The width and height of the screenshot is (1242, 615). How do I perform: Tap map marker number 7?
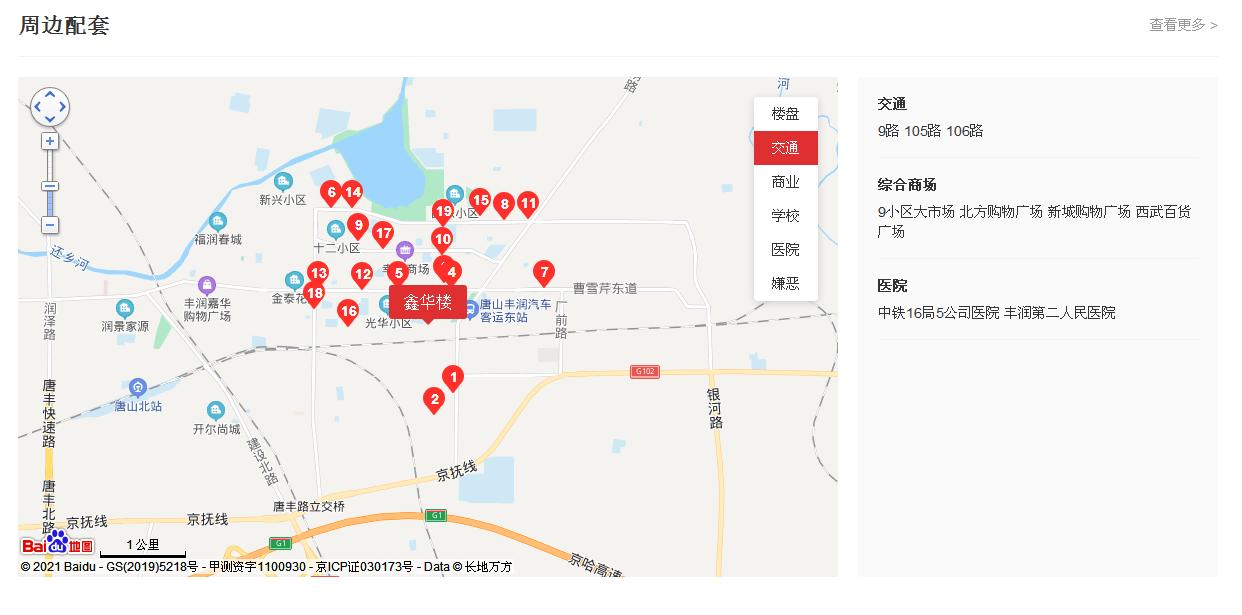point(543,271)
